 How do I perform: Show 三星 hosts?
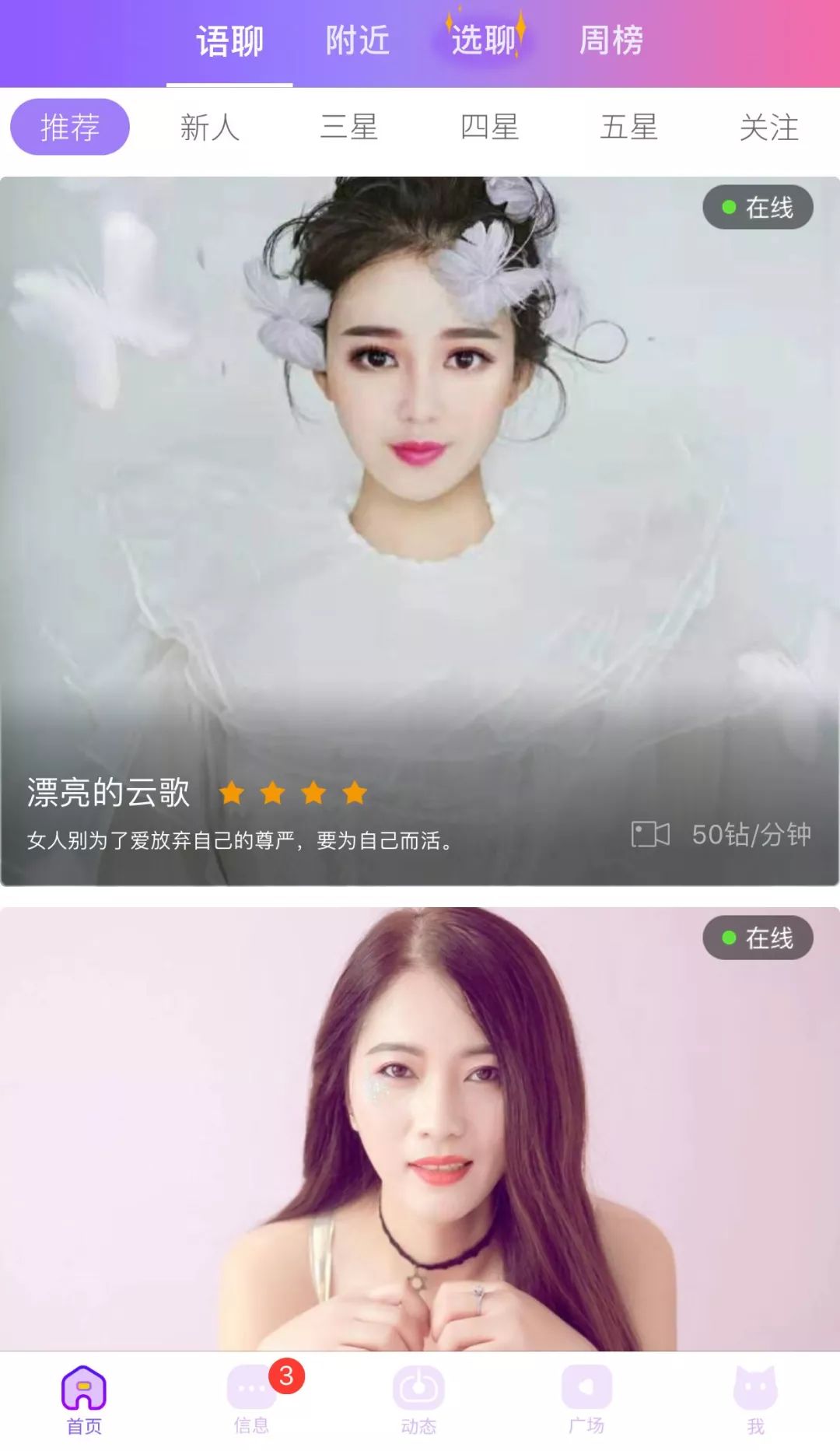[x=349, y=127]
